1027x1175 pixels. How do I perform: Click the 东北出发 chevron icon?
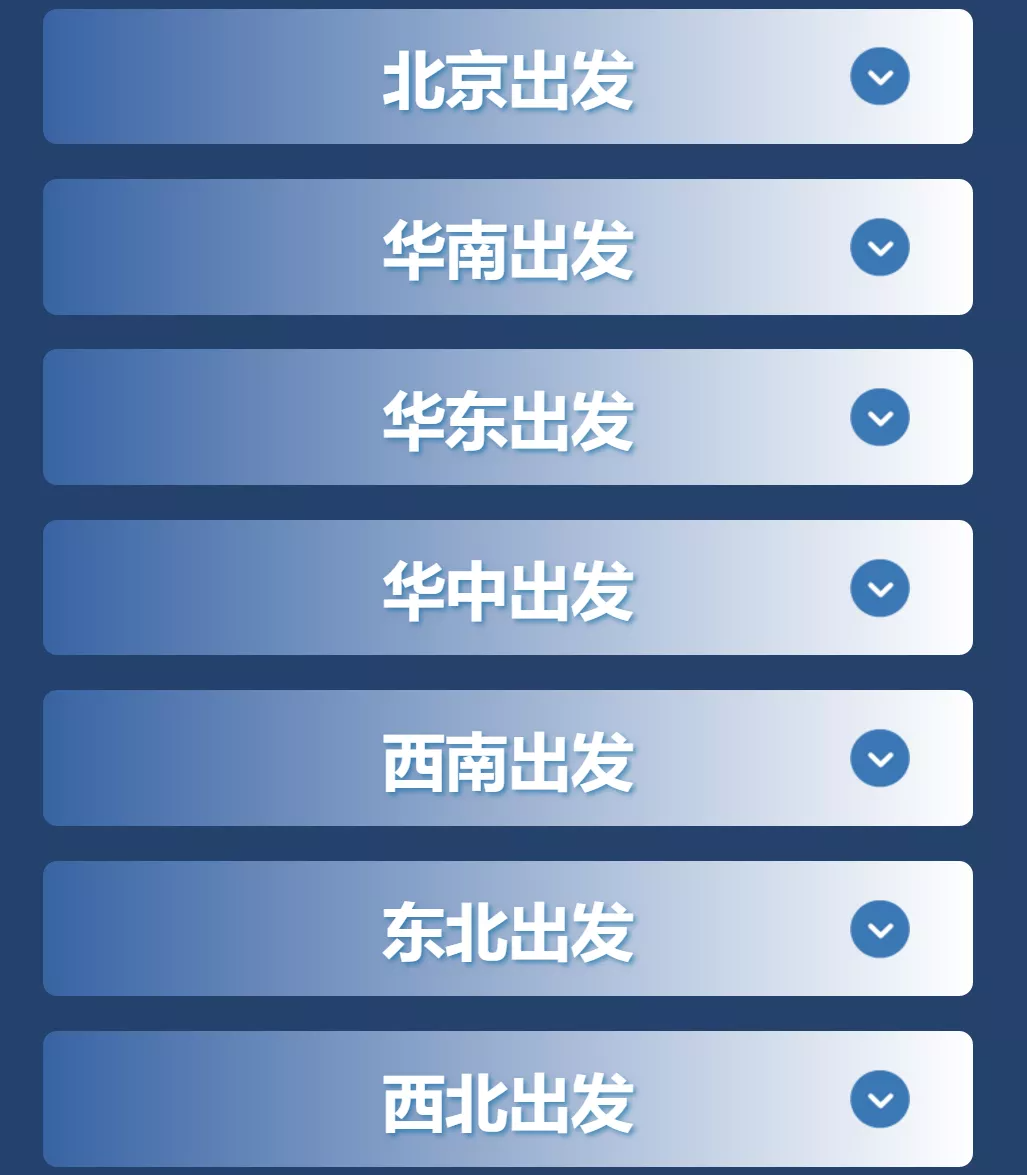point(879,928)
